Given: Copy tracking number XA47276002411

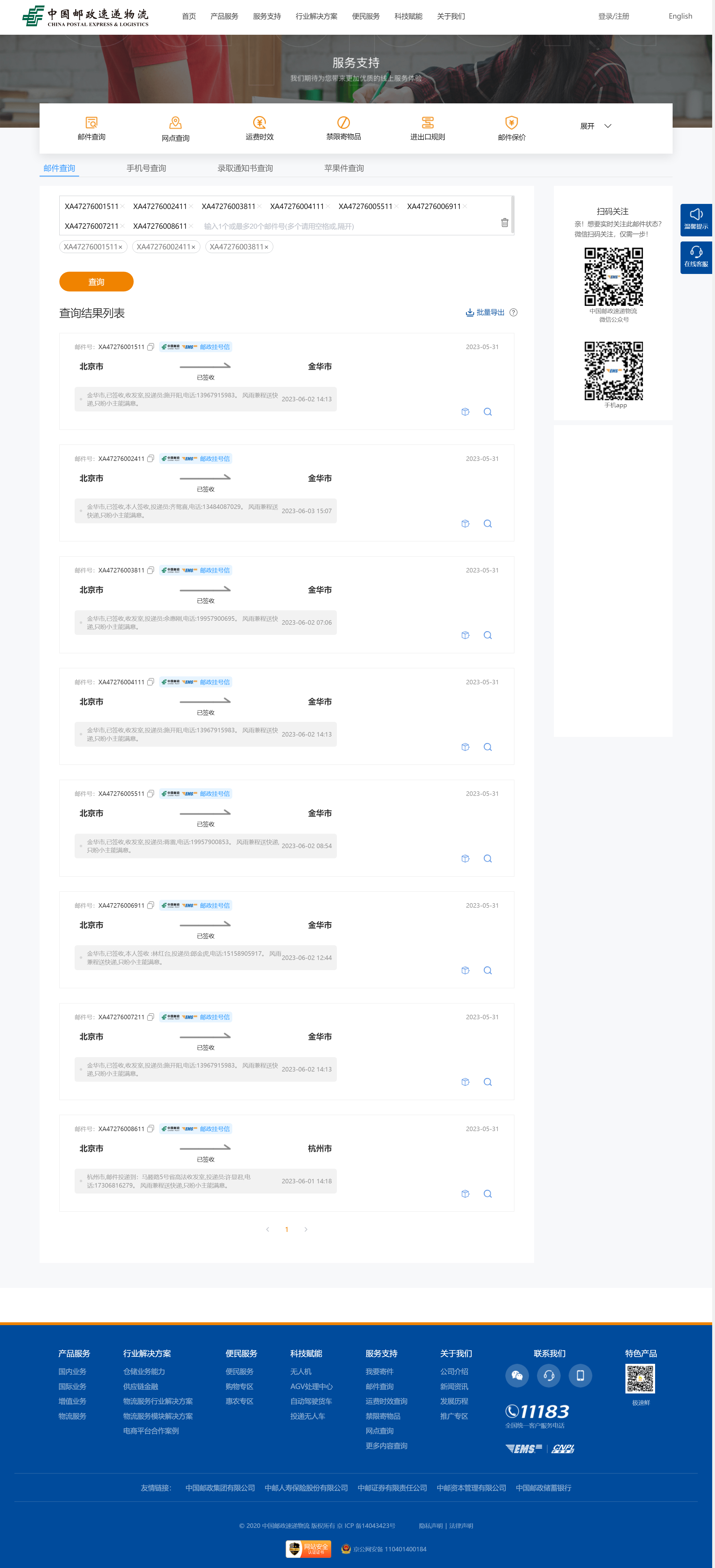Looking at the screenshot, I should (150, 458).
